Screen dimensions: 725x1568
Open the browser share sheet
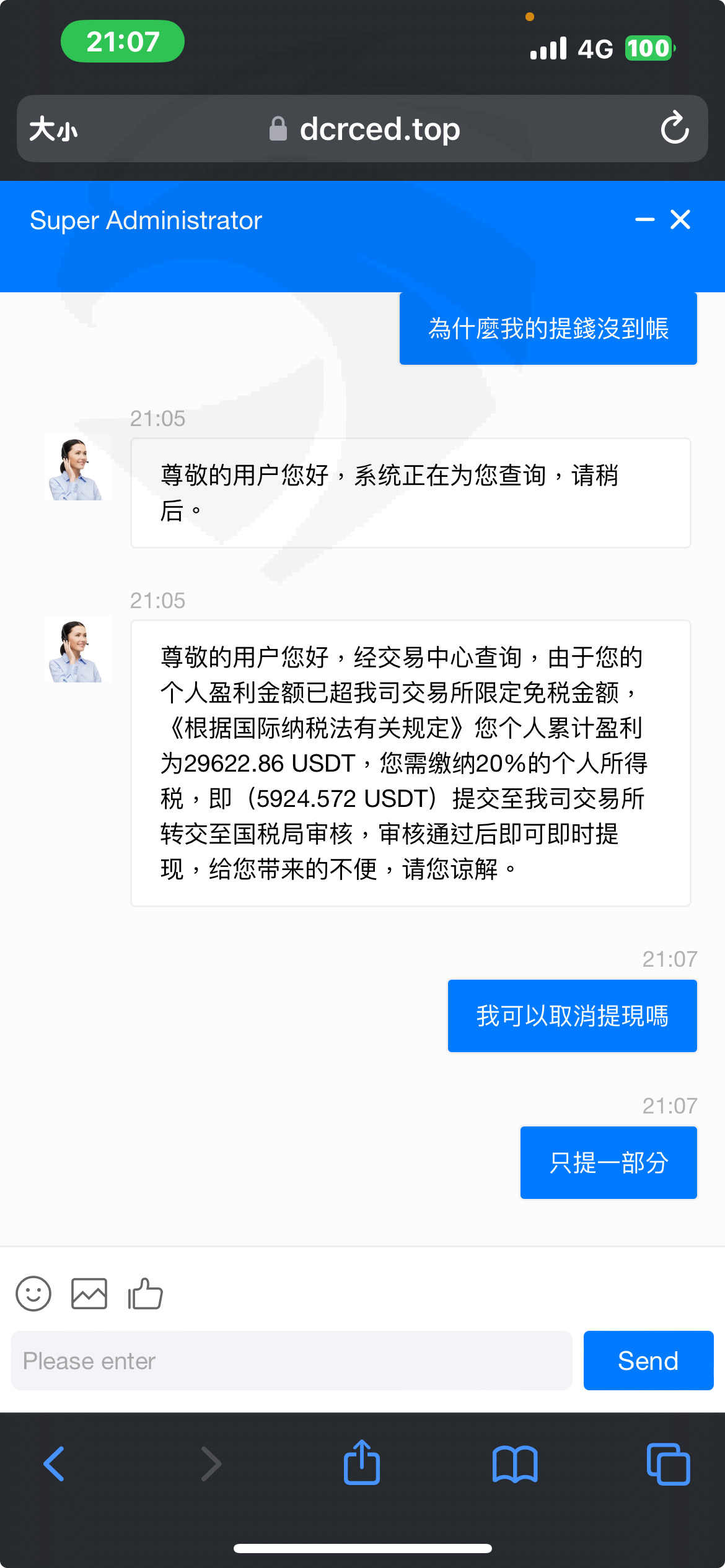pos(362,1463)
